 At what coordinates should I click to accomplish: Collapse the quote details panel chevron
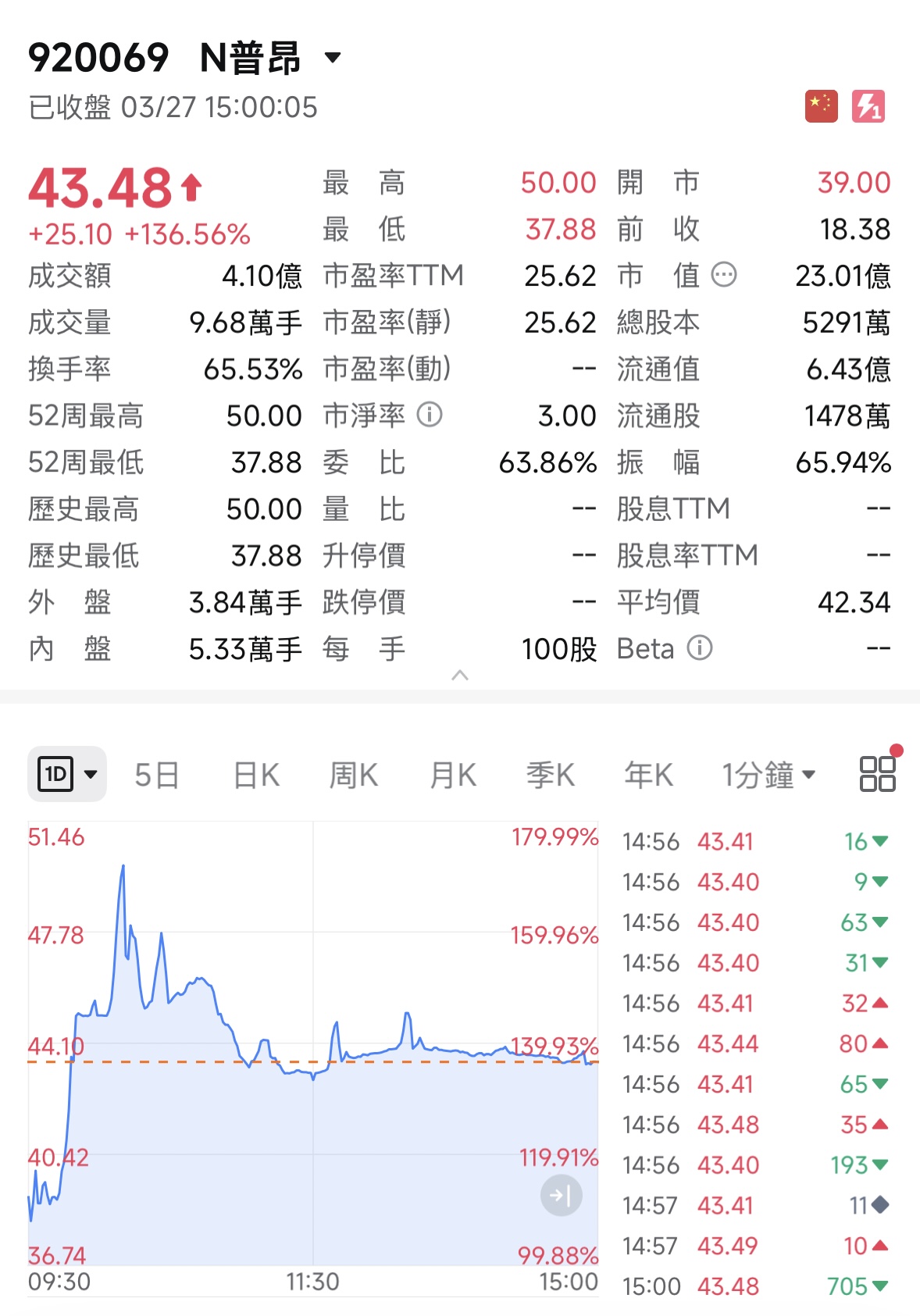point(460,676)
